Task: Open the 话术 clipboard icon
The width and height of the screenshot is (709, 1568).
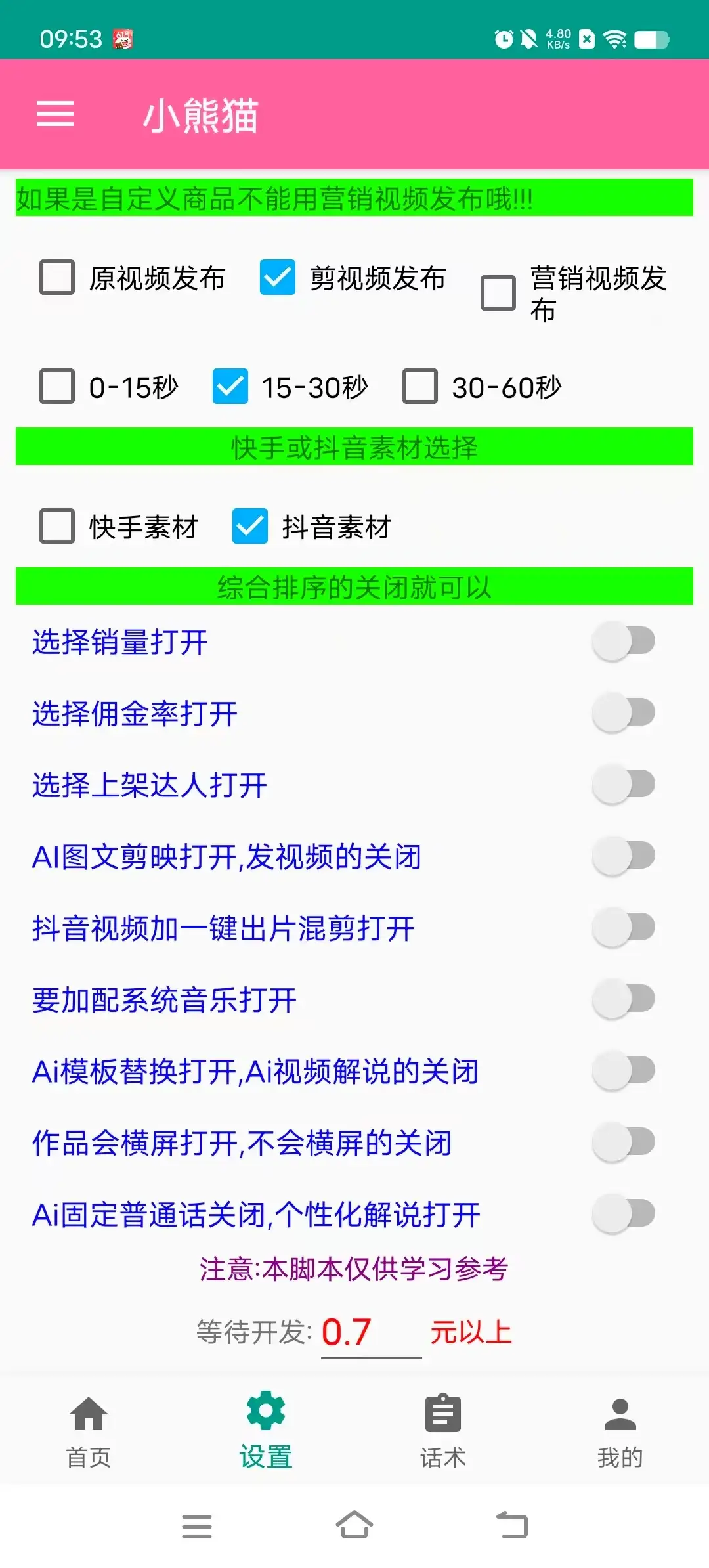Action: click(x=443, y=1410)
